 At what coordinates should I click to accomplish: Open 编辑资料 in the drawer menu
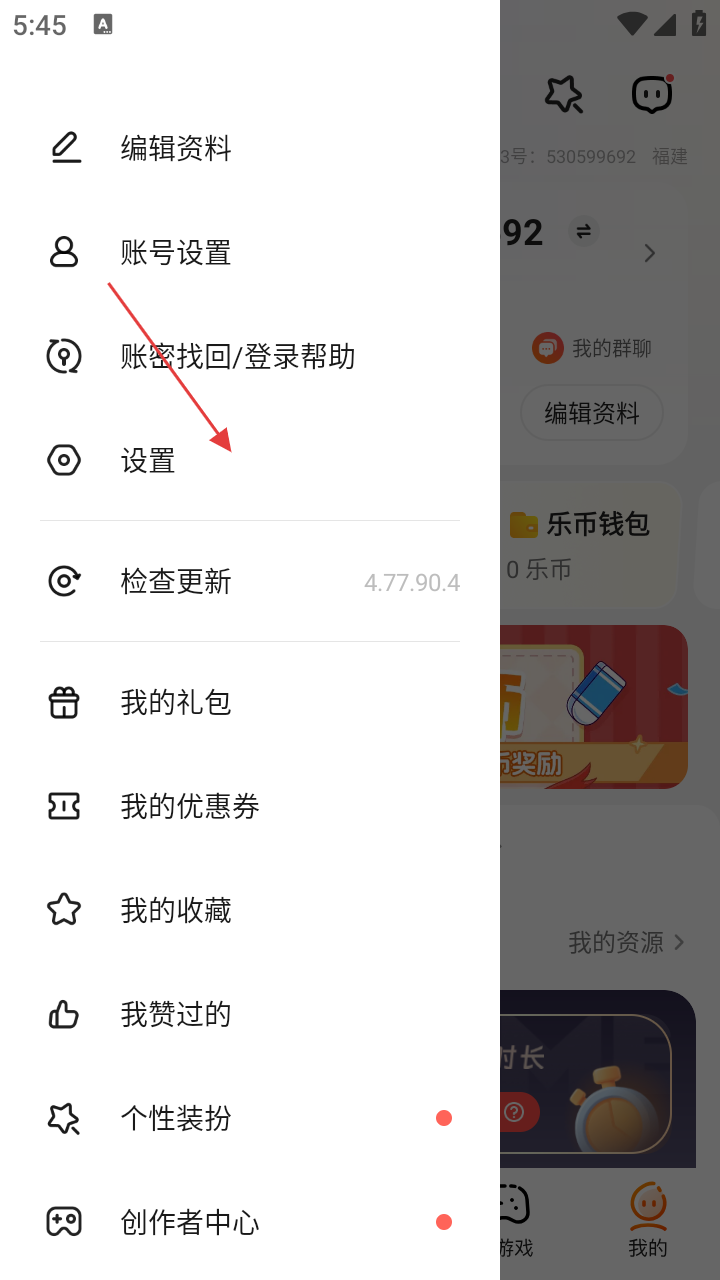pos(176,148)
